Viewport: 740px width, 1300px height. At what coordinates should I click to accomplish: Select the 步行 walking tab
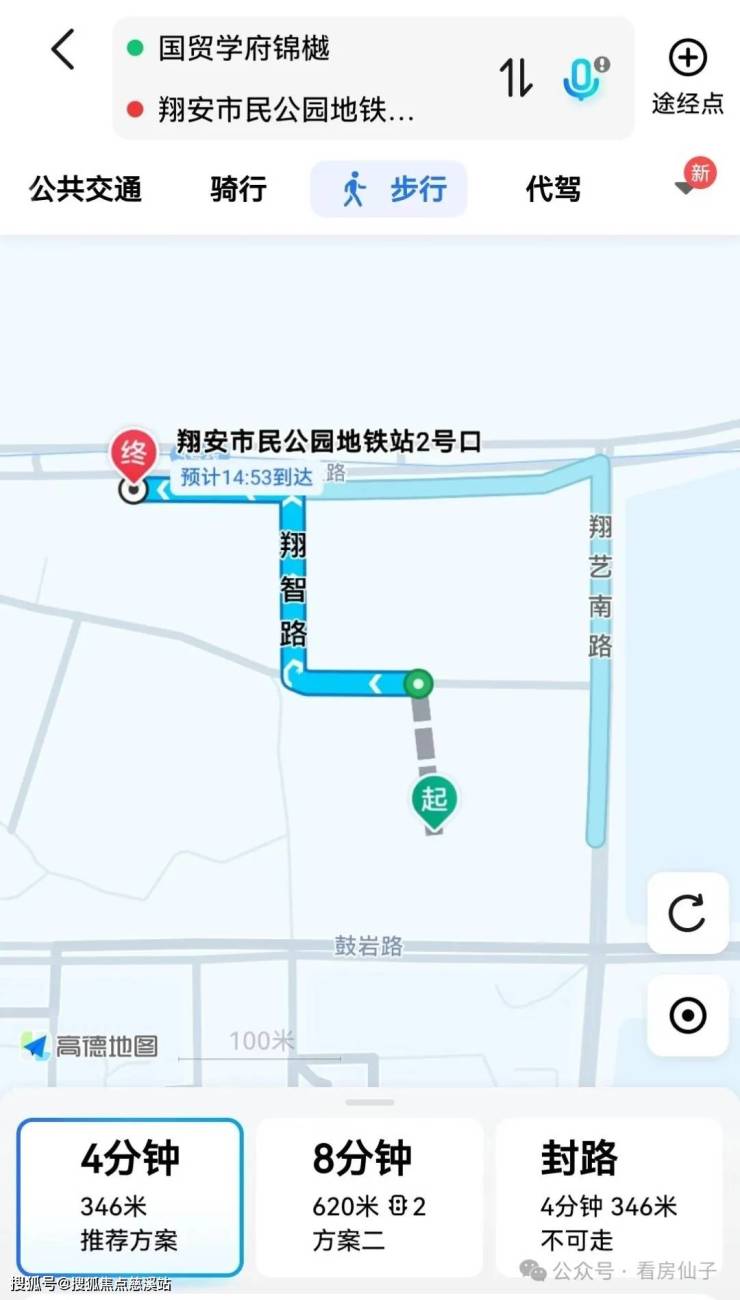click(x=389, y=189)
